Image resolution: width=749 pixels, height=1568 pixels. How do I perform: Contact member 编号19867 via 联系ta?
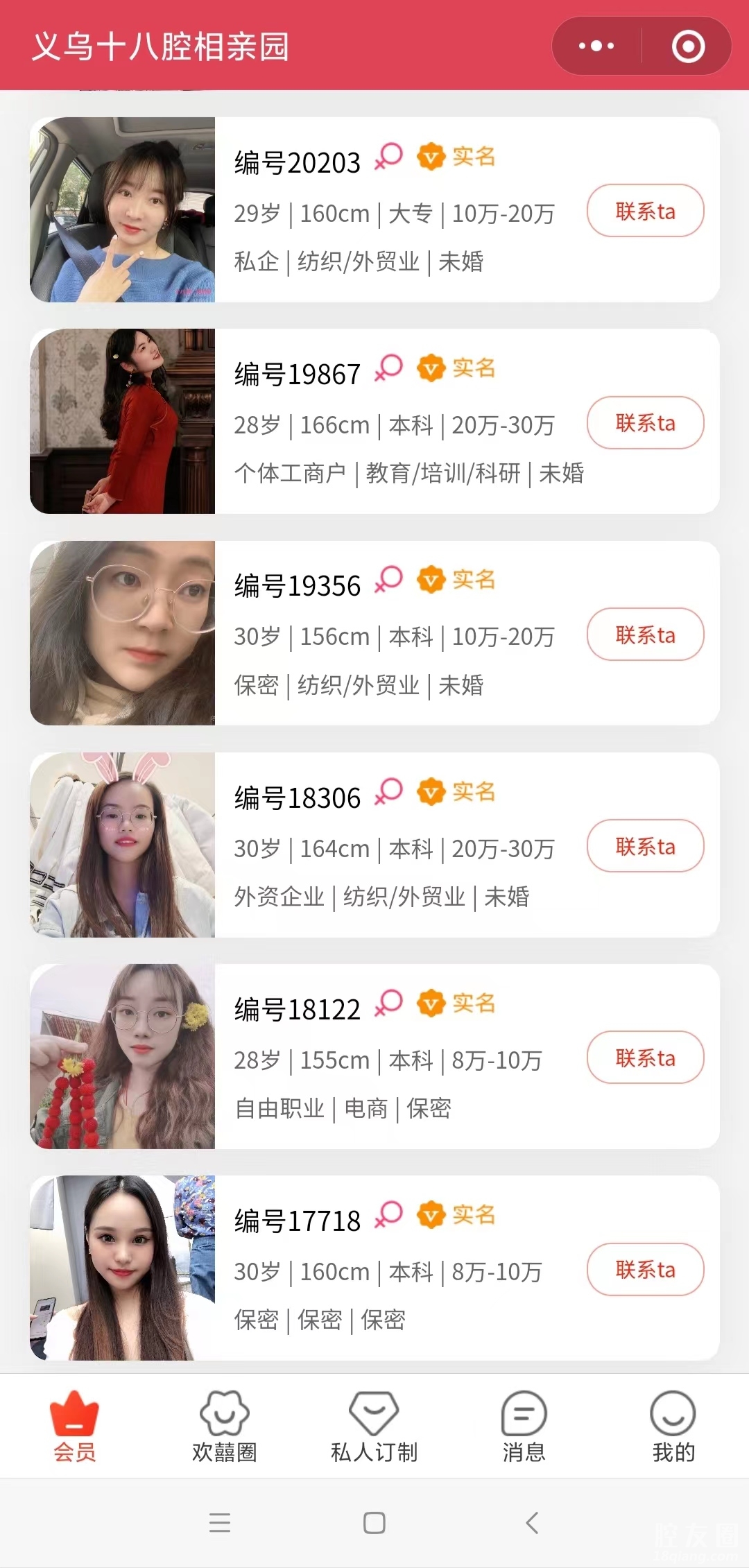click(x=645, y=422)
